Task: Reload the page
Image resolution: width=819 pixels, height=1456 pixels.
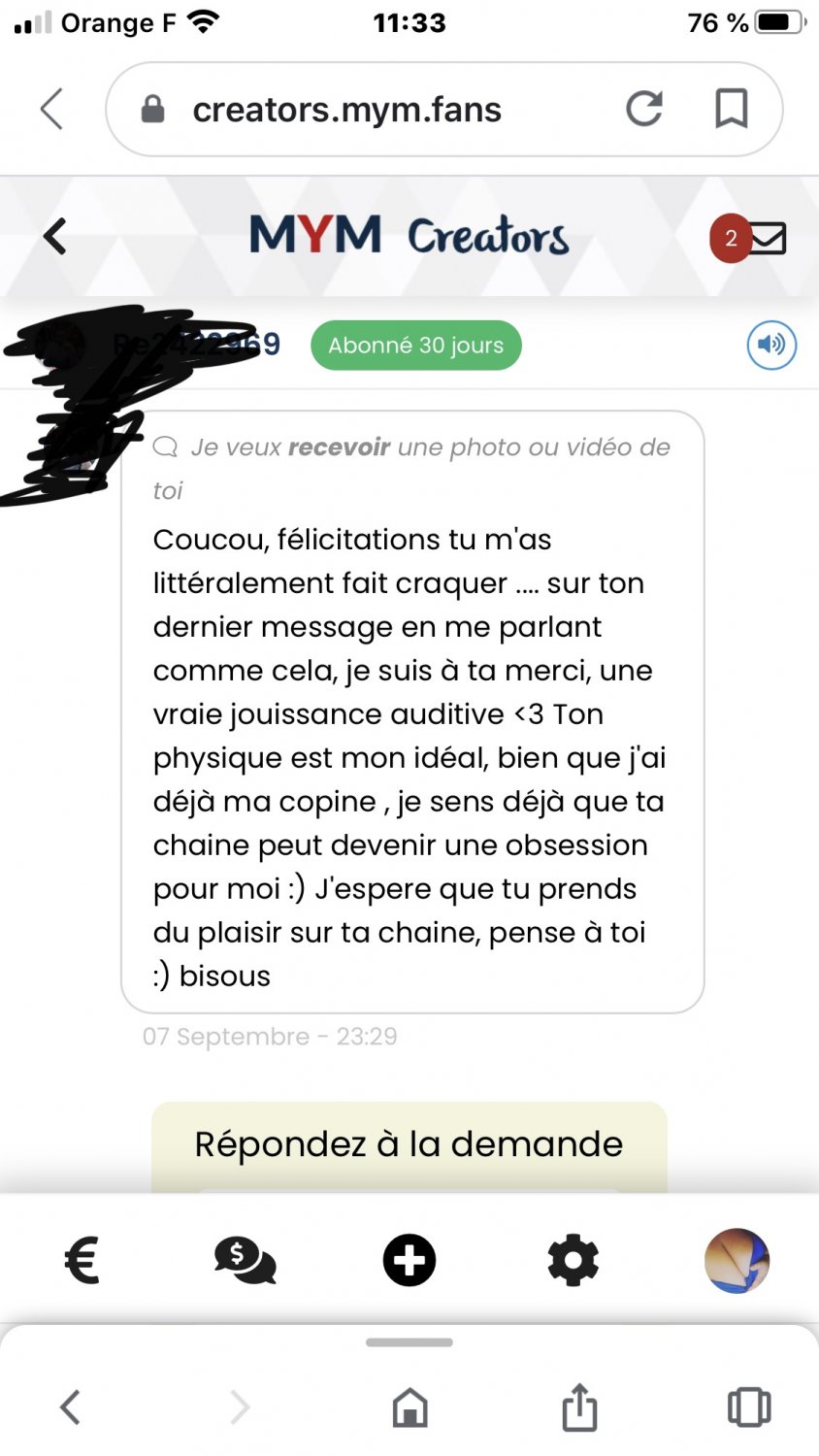Action: click(644, 109)
